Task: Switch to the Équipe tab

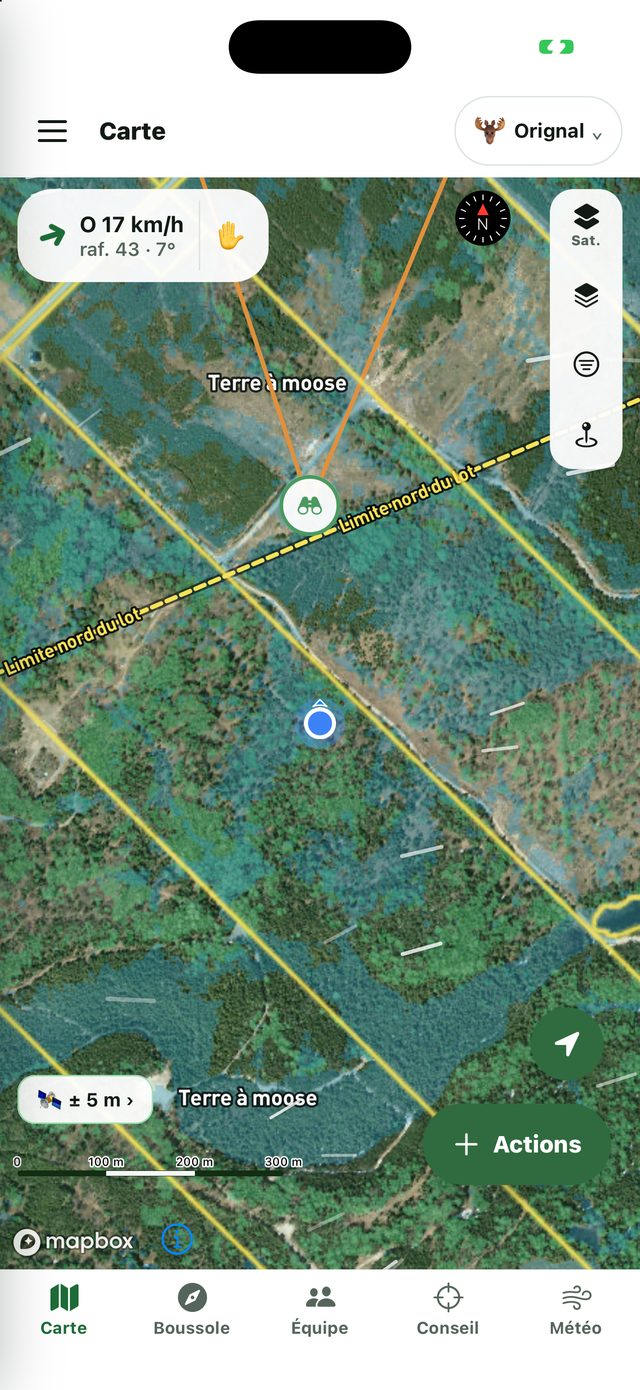Action: point(320,1311)
